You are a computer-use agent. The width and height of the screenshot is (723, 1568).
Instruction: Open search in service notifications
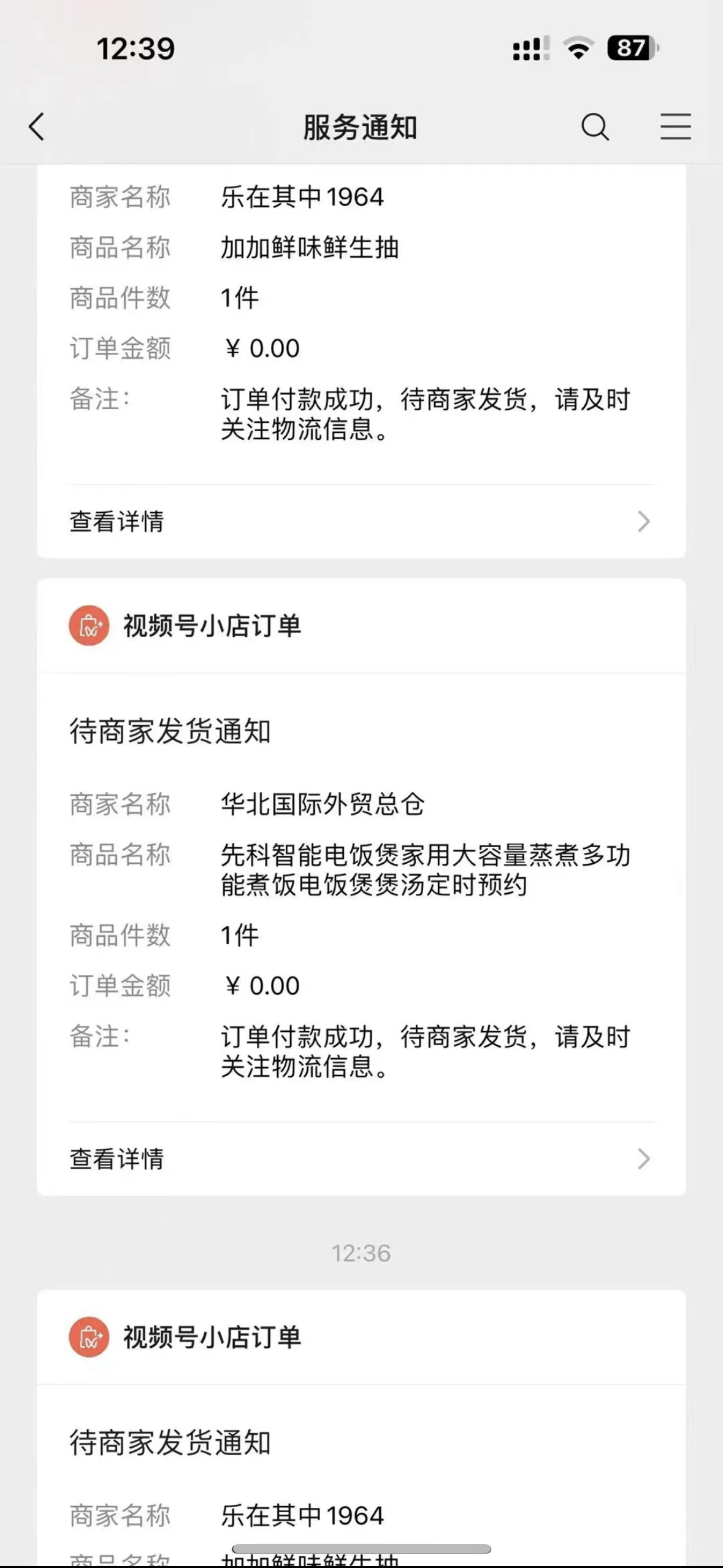pos(595,127)
